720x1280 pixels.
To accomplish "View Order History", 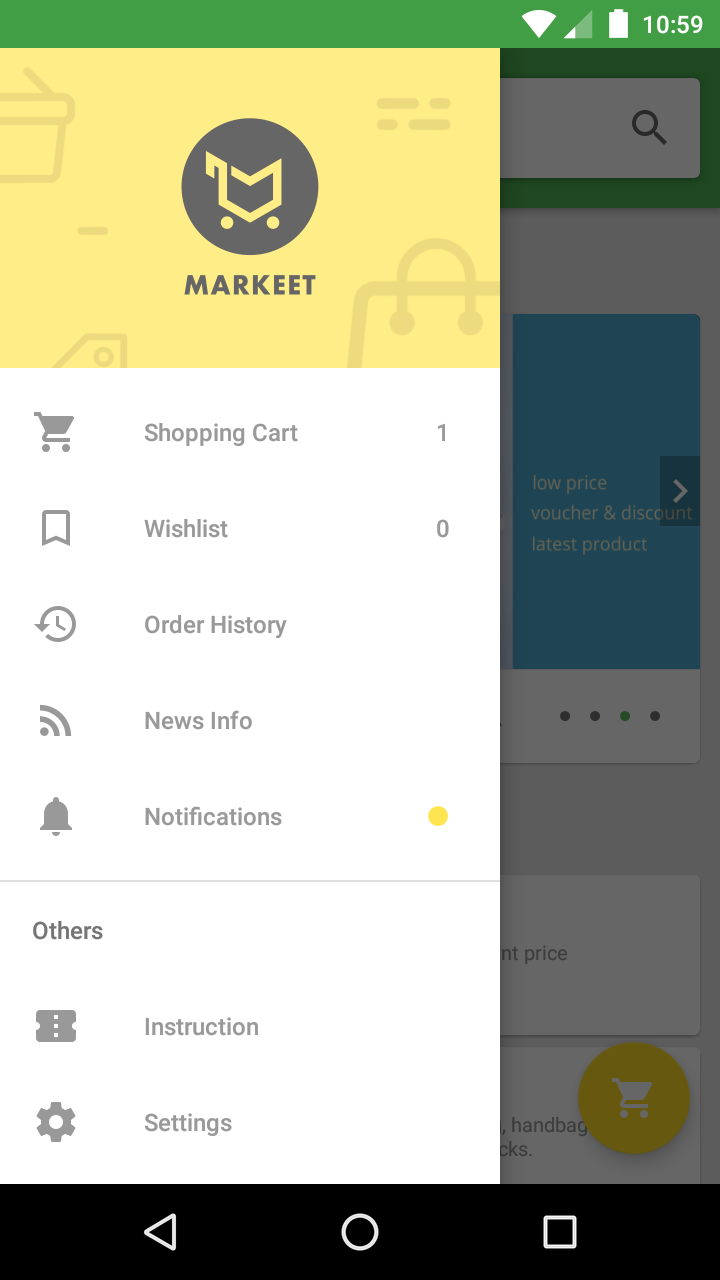I will click(x=250, y=625).
